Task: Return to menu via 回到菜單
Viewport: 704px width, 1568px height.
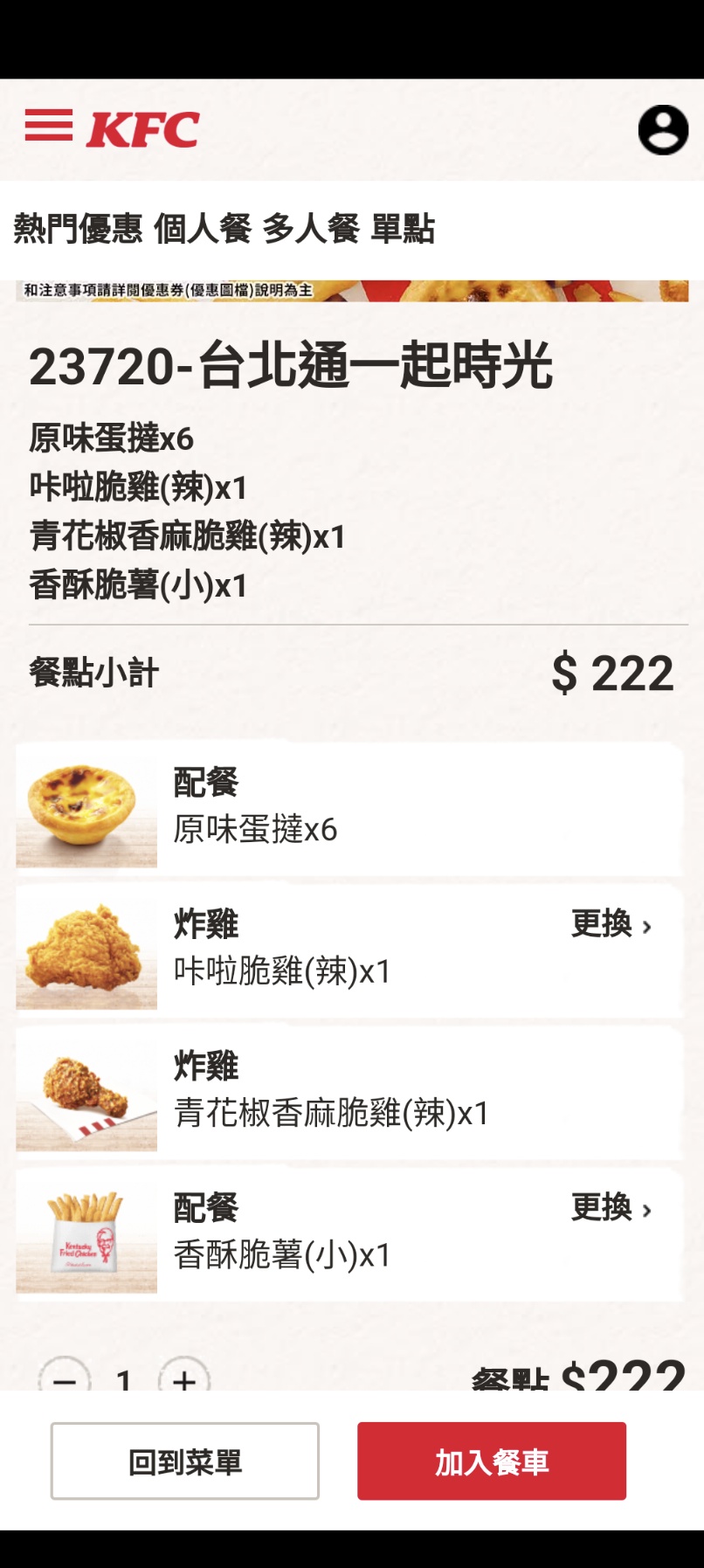Action: point(185,1461)
